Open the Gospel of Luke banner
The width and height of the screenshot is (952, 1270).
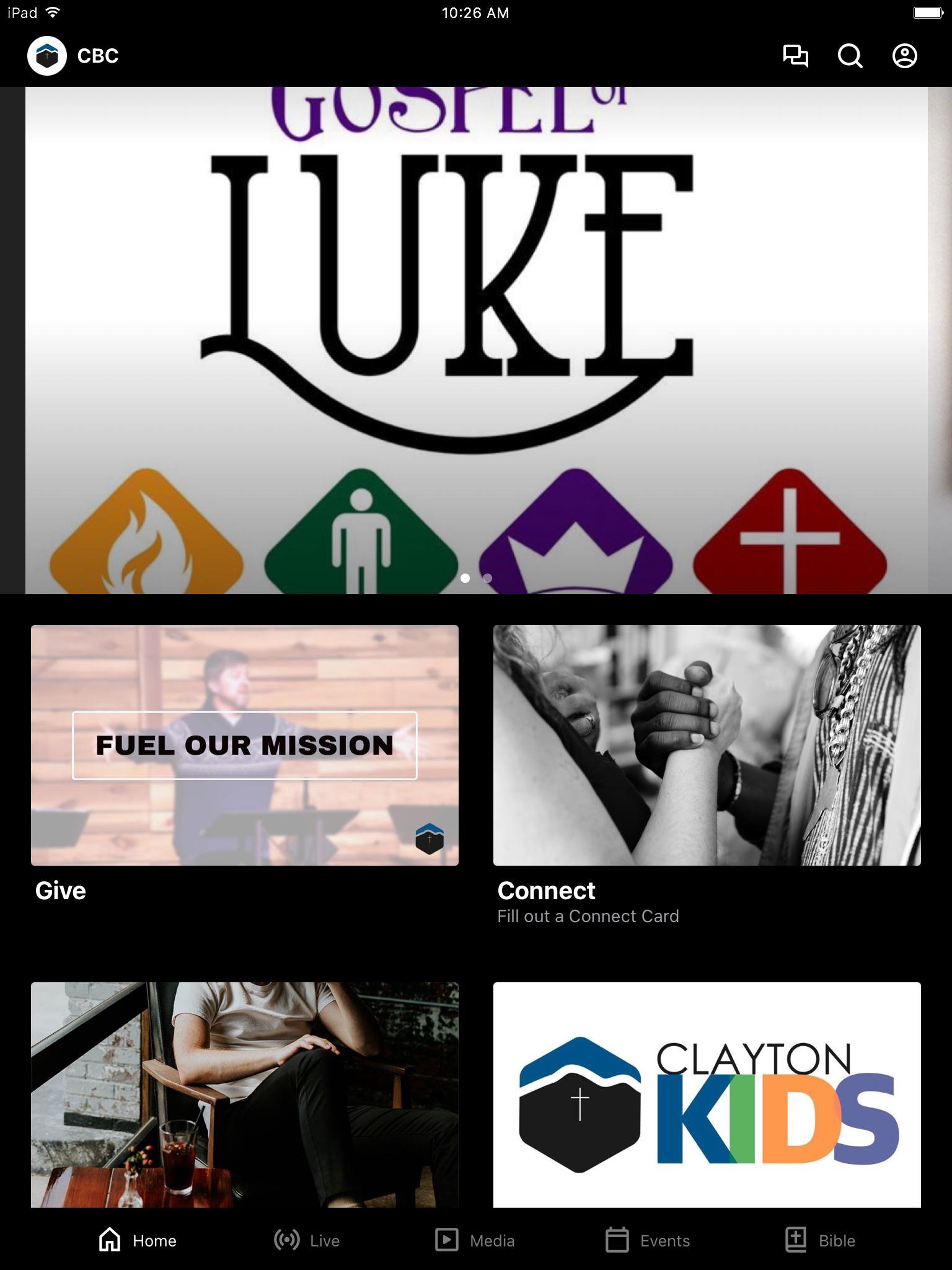(x=476, y=310)
